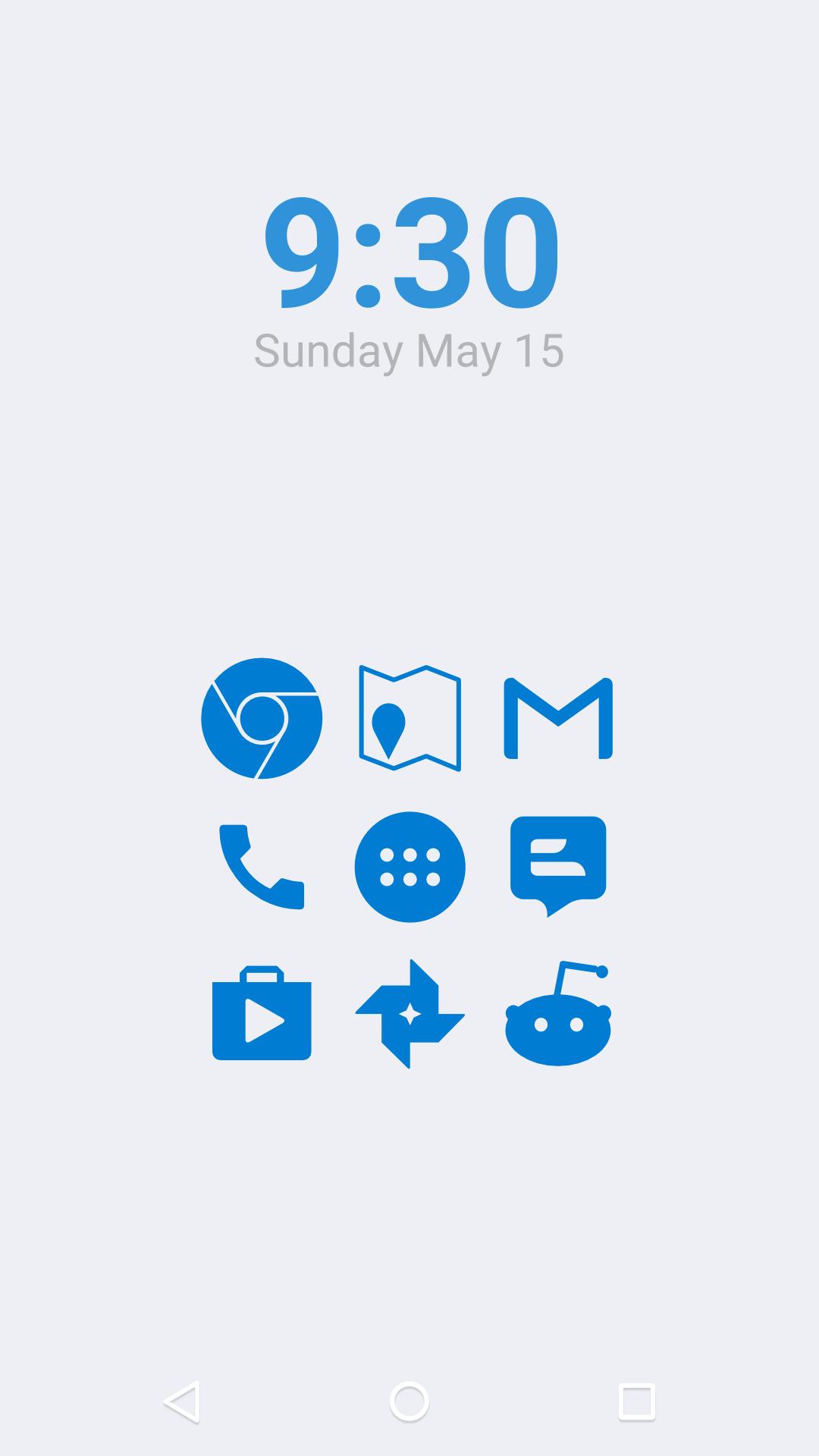Launch the Google Play Store
819x1456 pixels.
[x=260, y=1020]
